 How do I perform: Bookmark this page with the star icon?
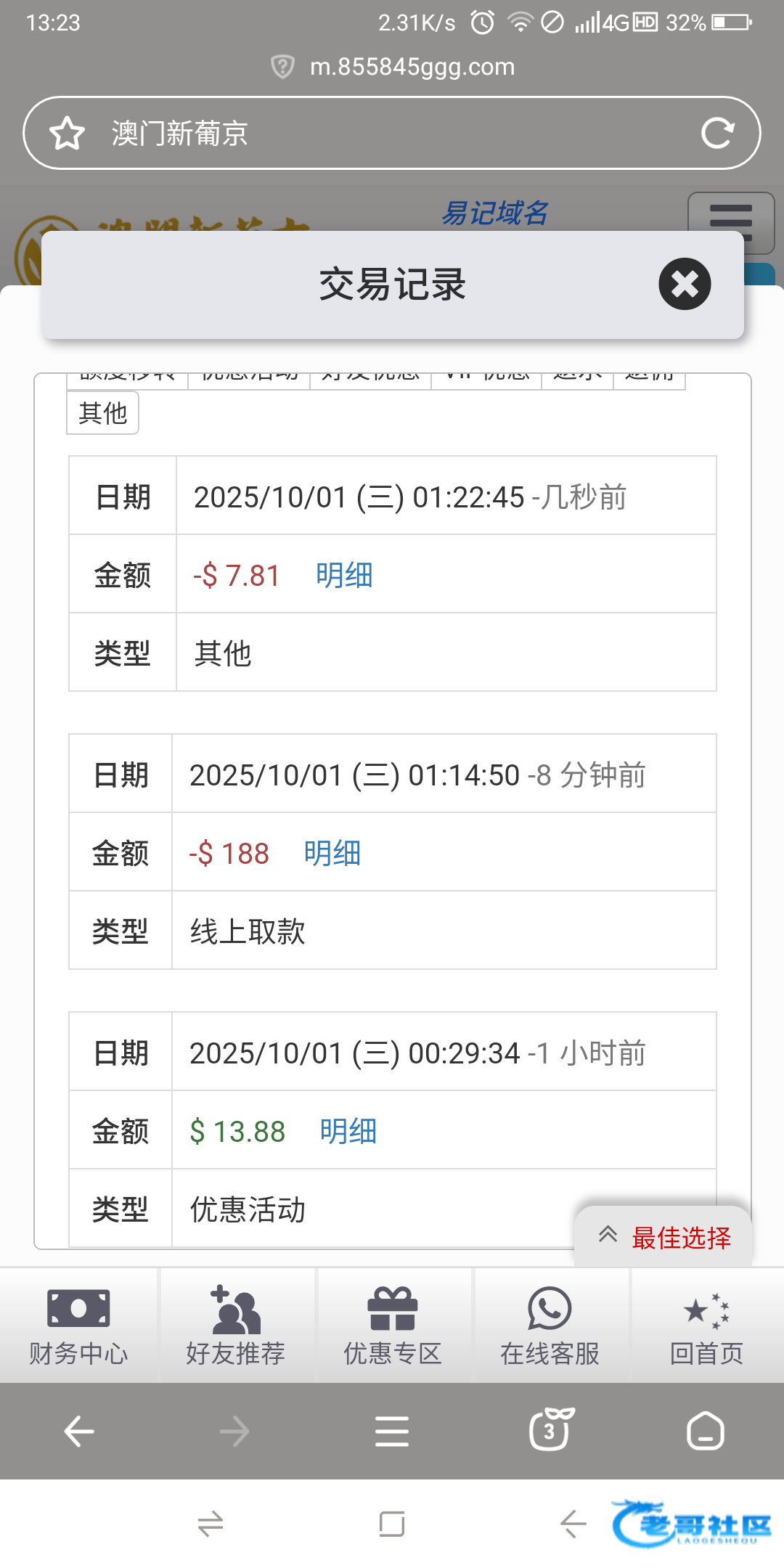pyautogui.click(x=67, y=134)
